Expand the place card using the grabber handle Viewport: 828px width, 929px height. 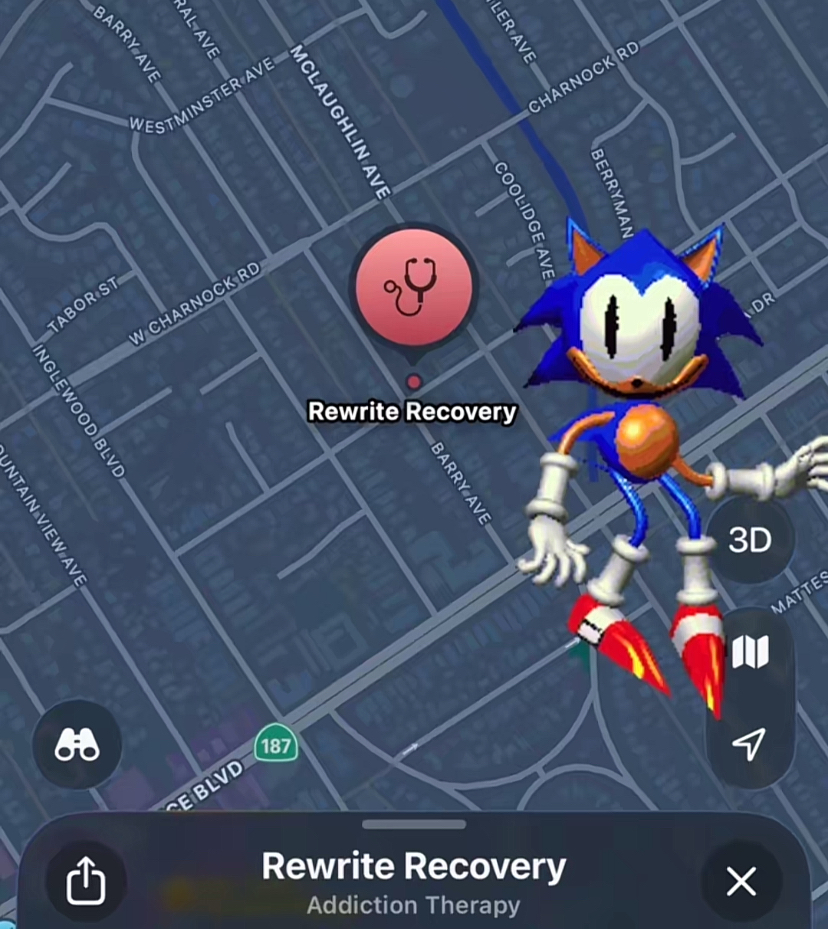point(414,825)
